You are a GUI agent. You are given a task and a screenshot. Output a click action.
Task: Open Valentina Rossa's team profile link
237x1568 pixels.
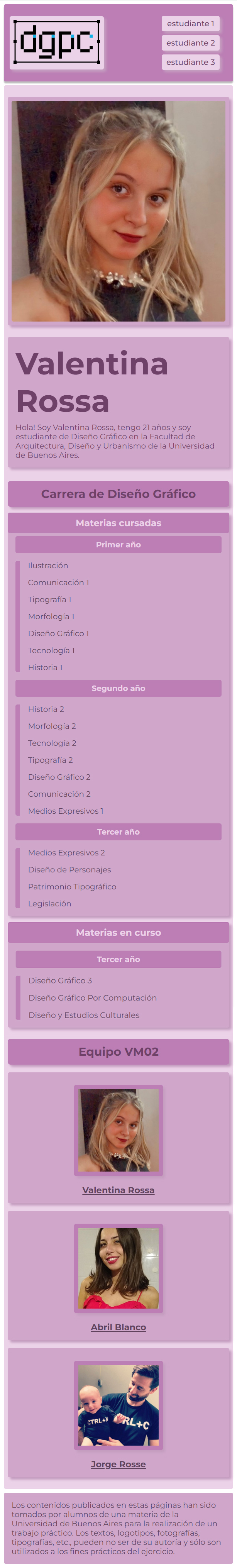pyautogui.click(x=118, y=1189)
